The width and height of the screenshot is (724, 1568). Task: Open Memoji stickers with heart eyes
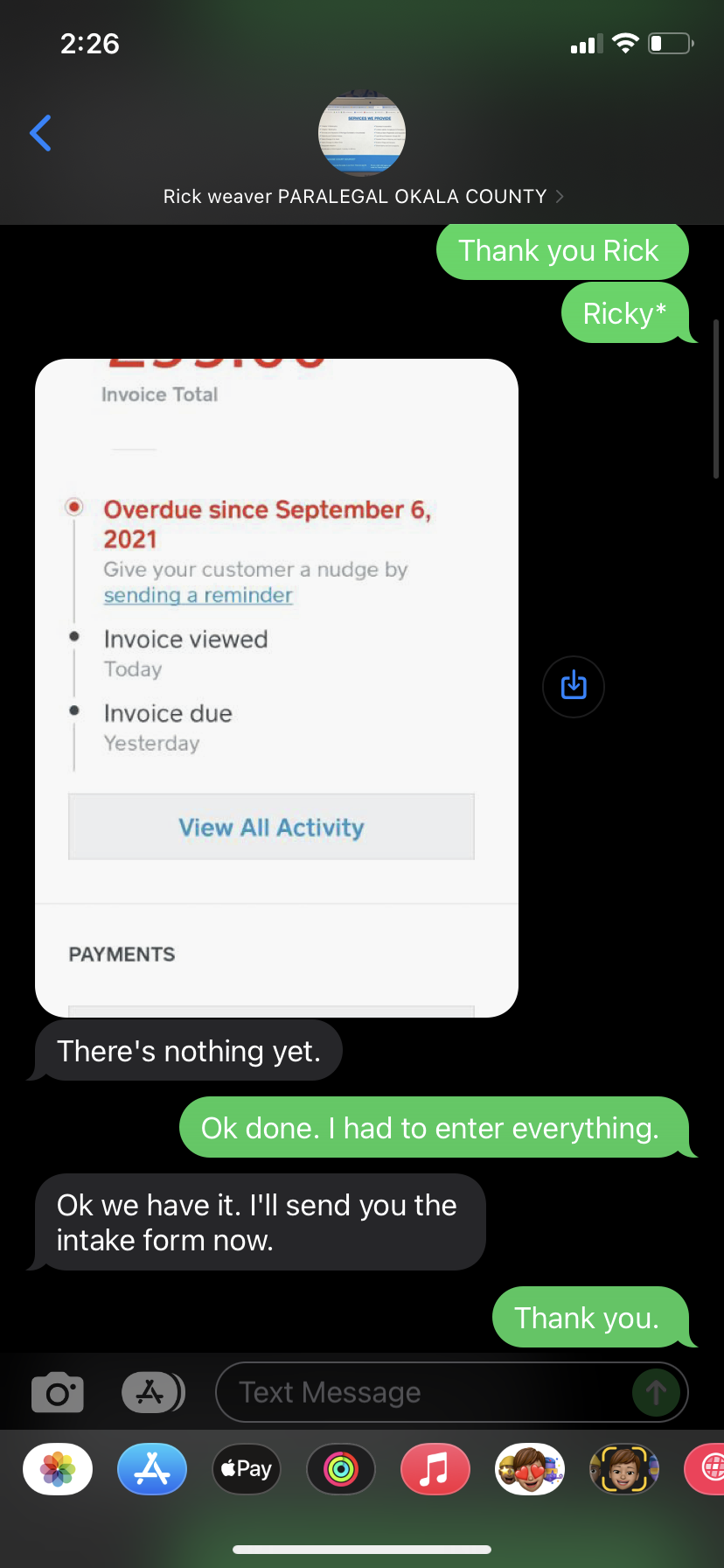(x=530, y=1469)
